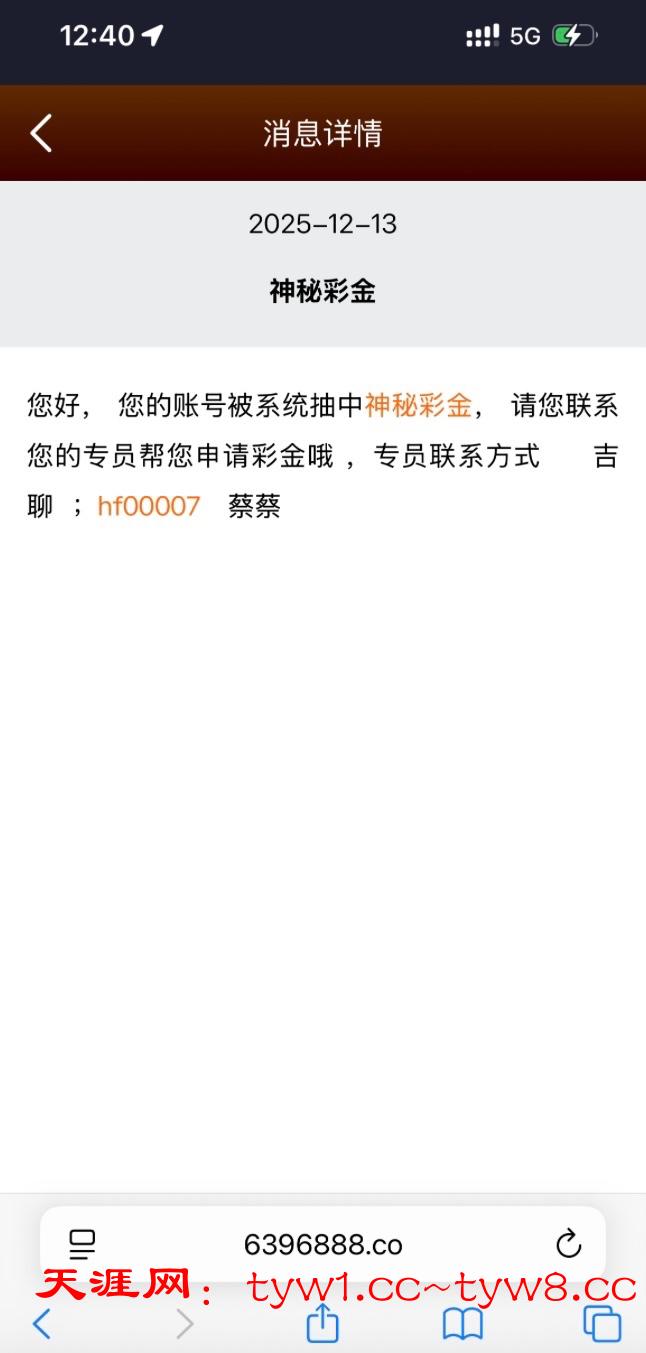Tap the 6396888.co address bar
Screen dimensions: 646x1353
(x=323, y=1244)
